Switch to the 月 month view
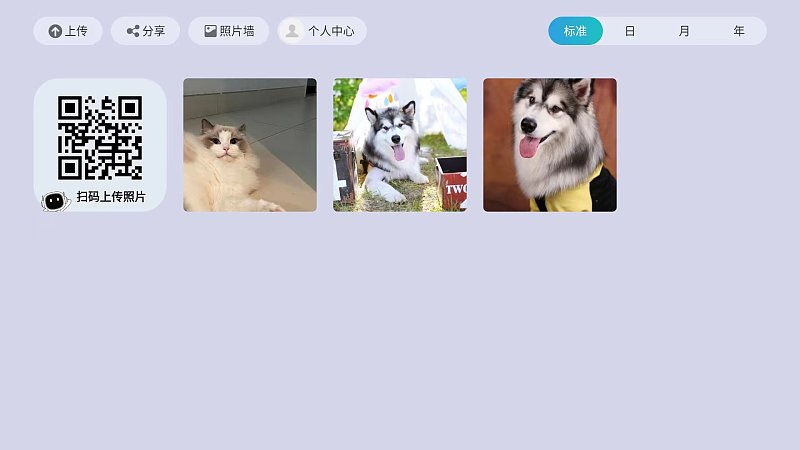 point(684,31)
